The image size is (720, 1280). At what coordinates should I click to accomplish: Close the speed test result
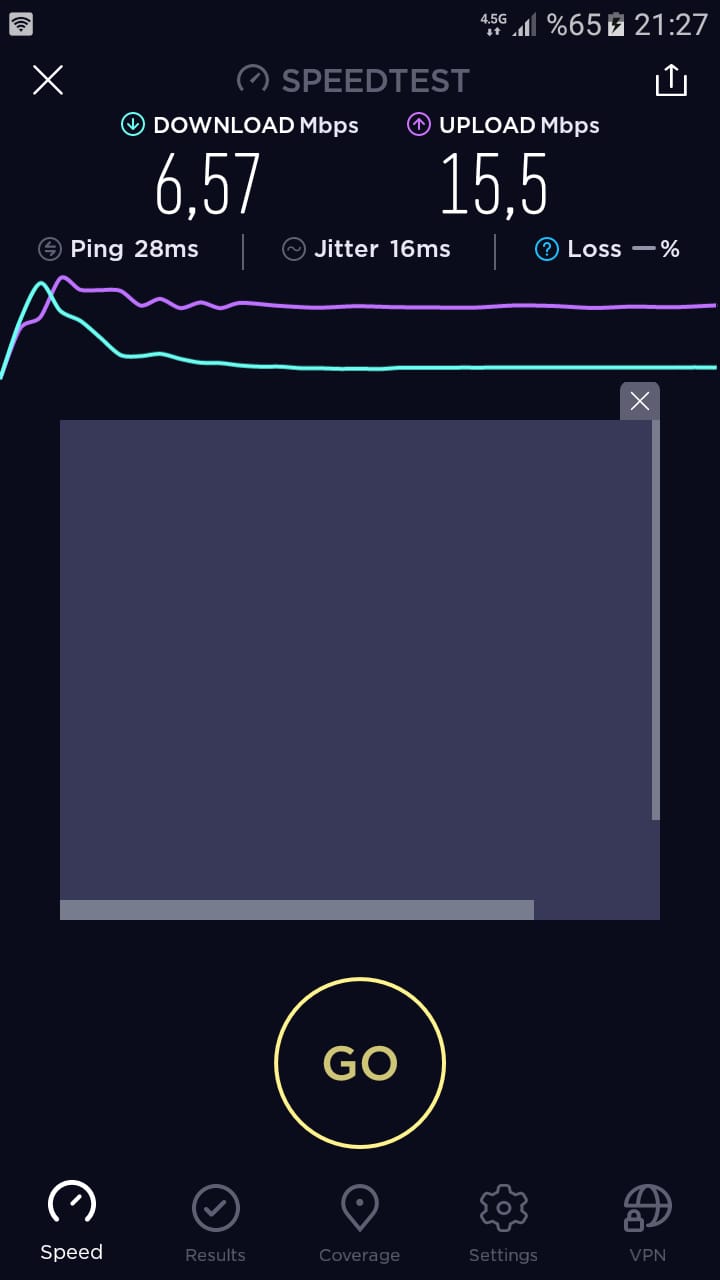click(x=48, y=80)
